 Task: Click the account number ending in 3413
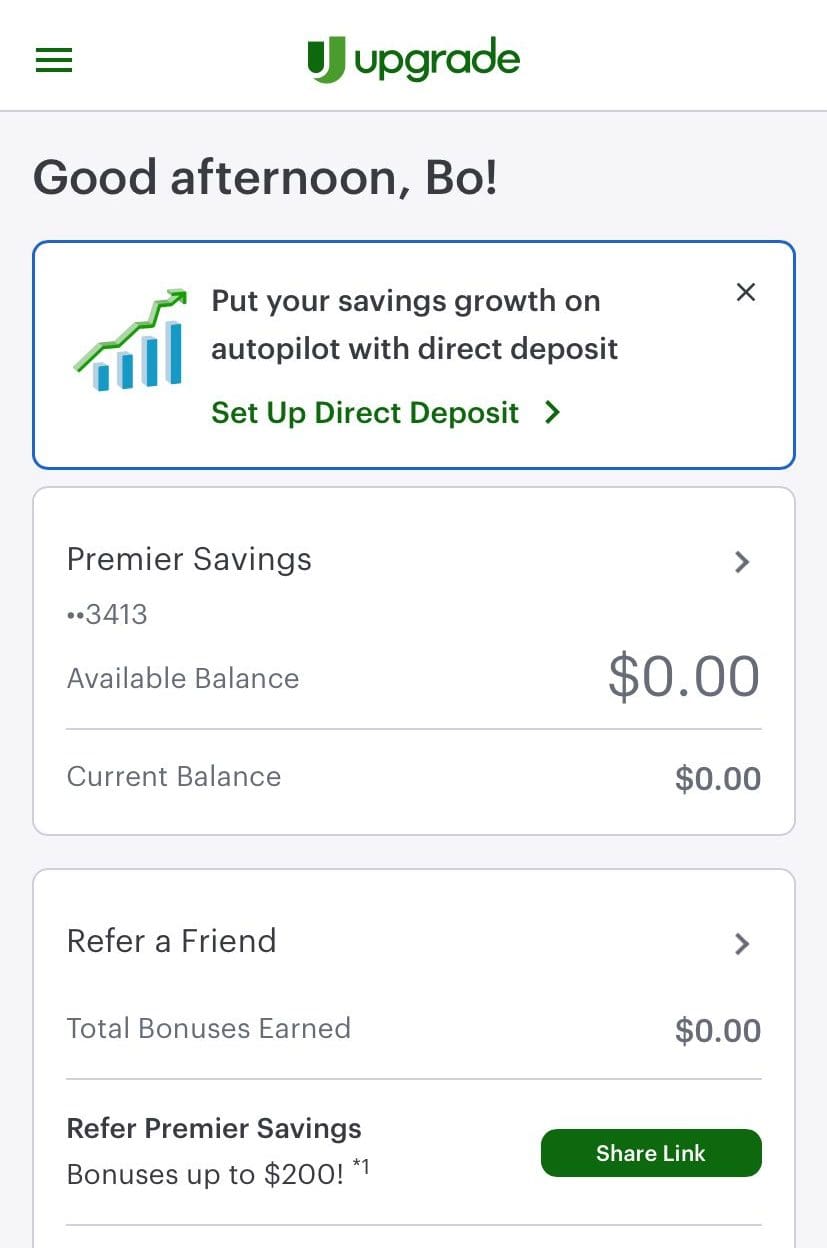106,614
